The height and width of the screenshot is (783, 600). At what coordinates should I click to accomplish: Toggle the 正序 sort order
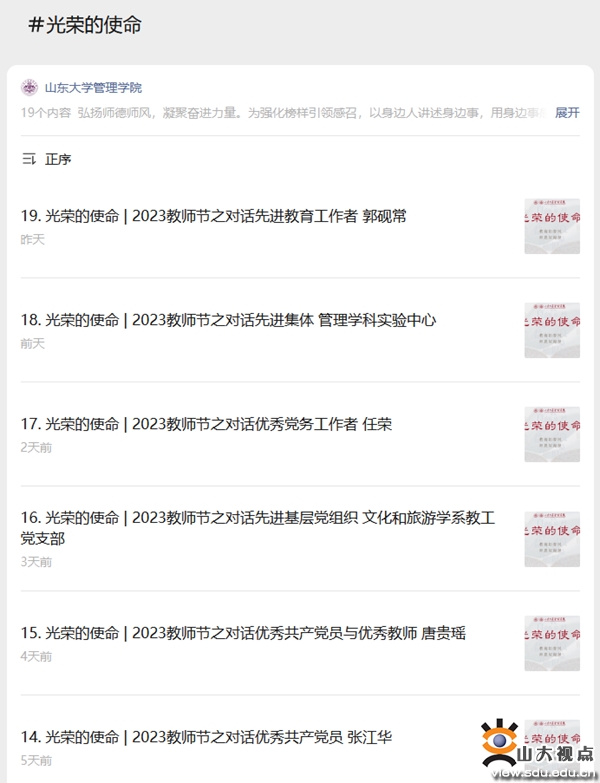pos(47,159)
